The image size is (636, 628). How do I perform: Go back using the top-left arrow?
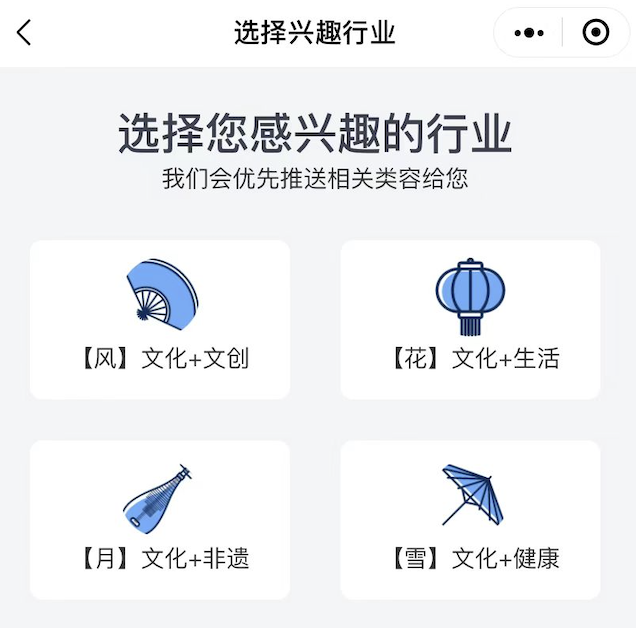click(x=24, y=32)
